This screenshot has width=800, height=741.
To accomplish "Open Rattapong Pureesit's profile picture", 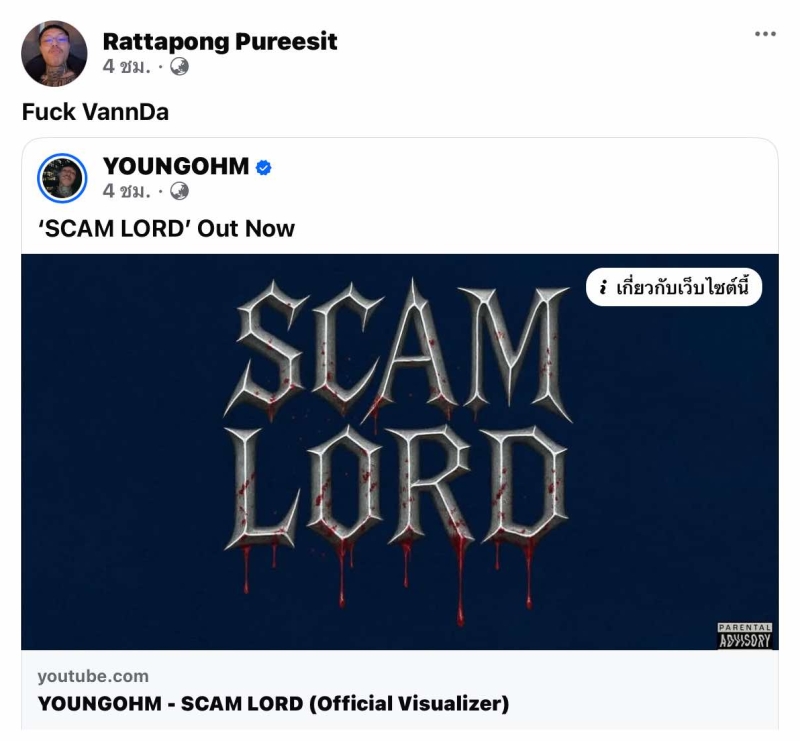I will [x=54, y=54].
